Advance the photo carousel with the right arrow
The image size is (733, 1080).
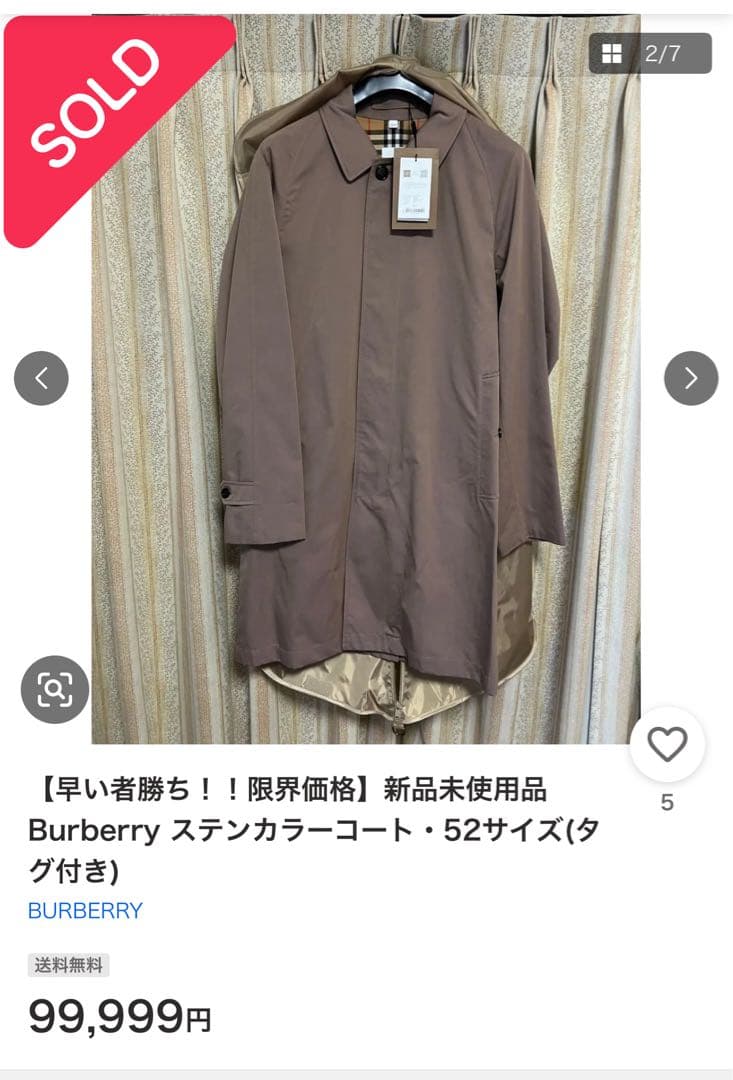click(x=691, y=378)
